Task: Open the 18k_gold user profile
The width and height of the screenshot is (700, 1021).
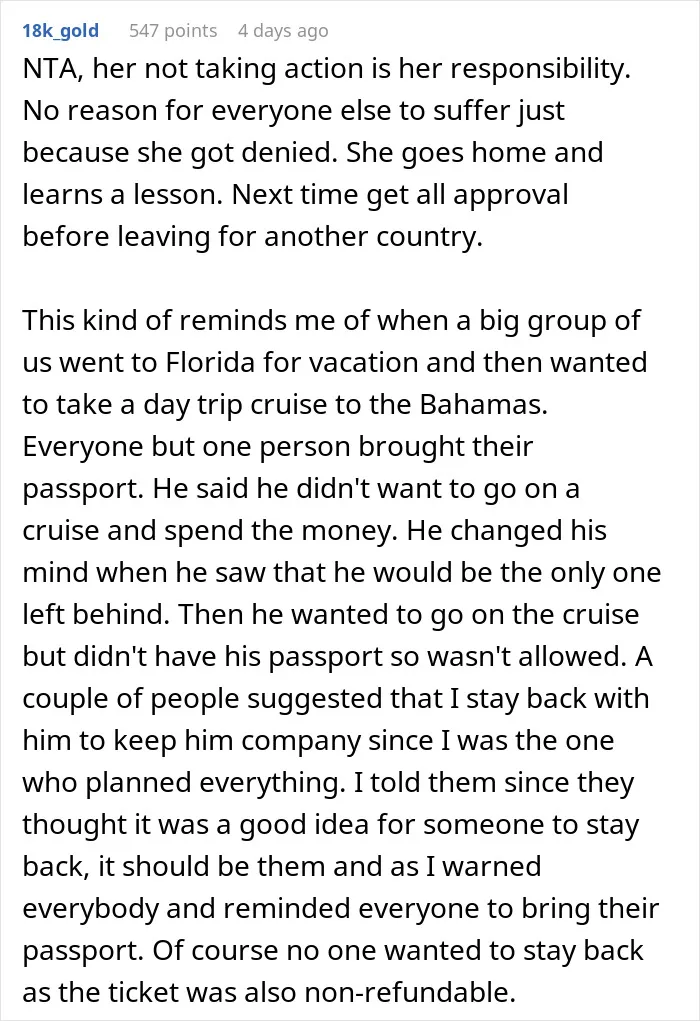Action: 61,31
